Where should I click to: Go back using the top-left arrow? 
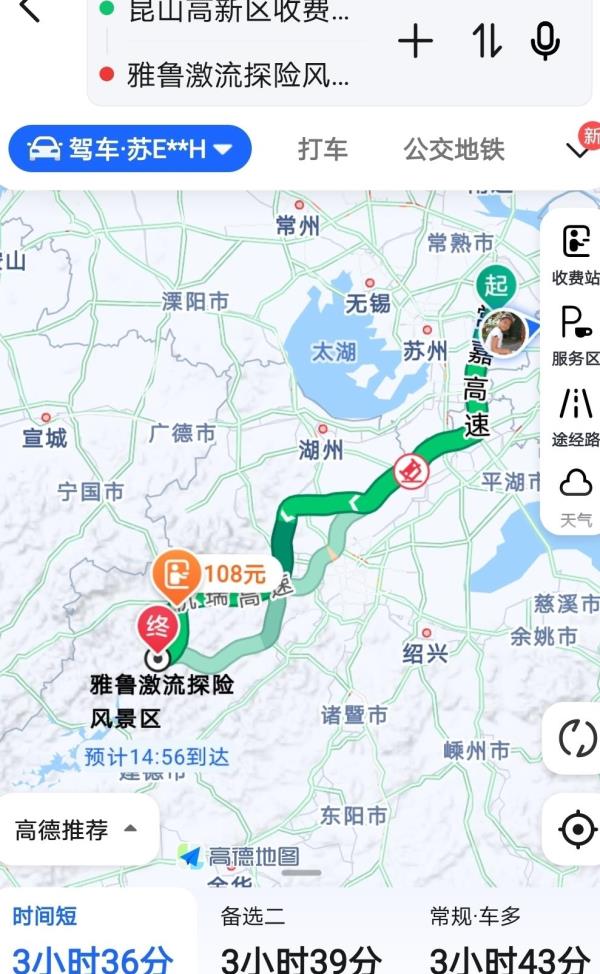point(29,9)
